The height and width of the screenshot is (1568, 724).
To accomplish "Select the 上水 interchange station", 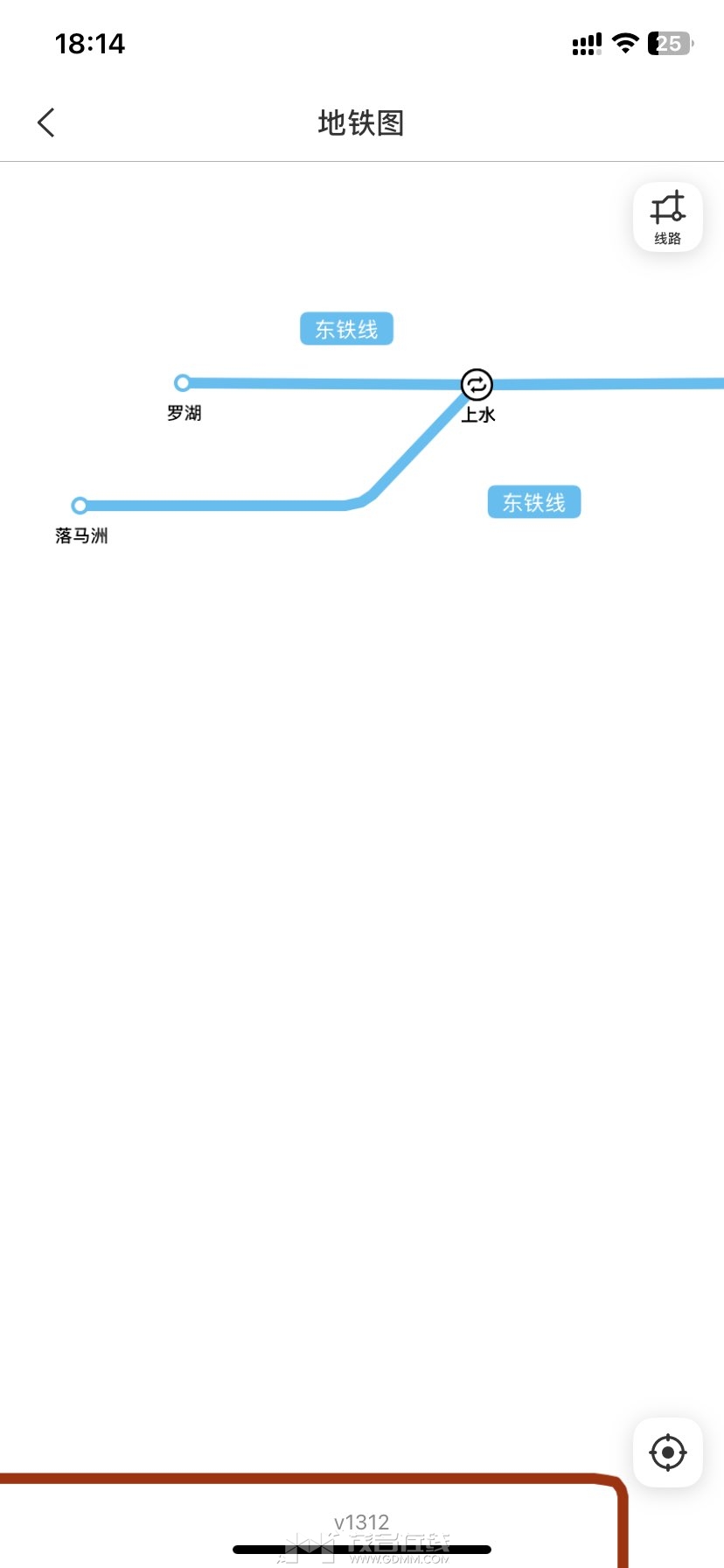I will tap(477, 384).
